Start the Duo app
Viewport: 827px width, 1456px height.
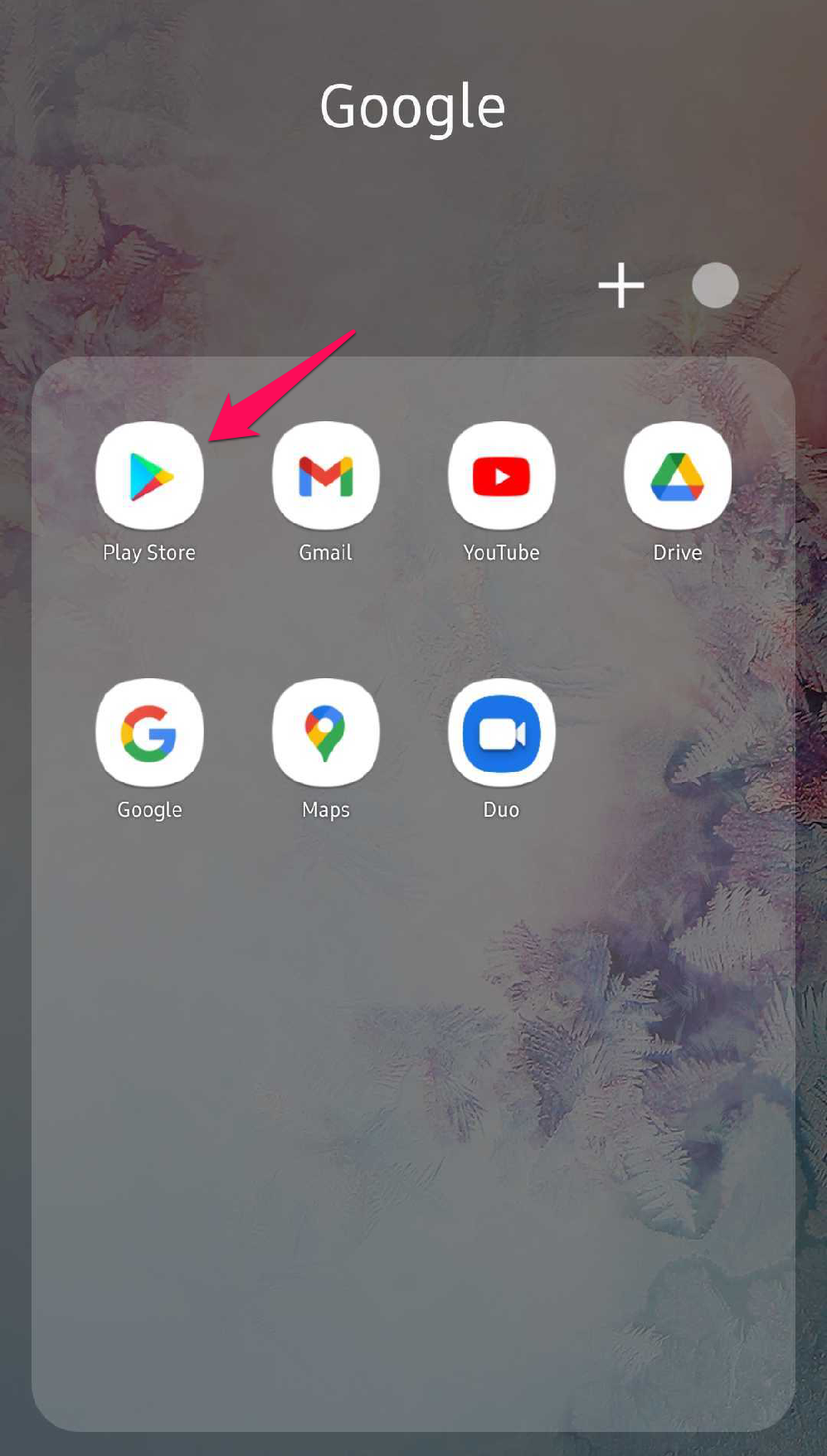pos(501,733)
